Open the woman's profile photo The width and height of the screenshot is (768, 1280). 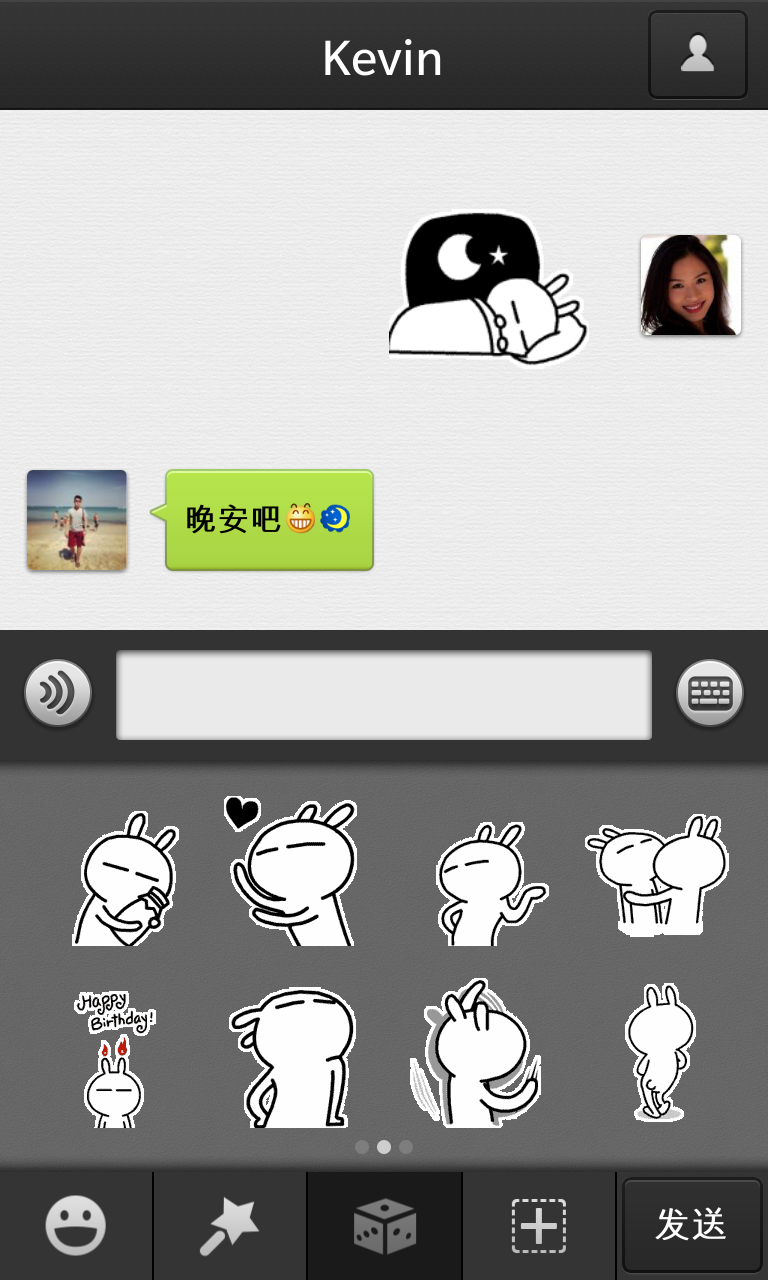click(x=691, y=285)
